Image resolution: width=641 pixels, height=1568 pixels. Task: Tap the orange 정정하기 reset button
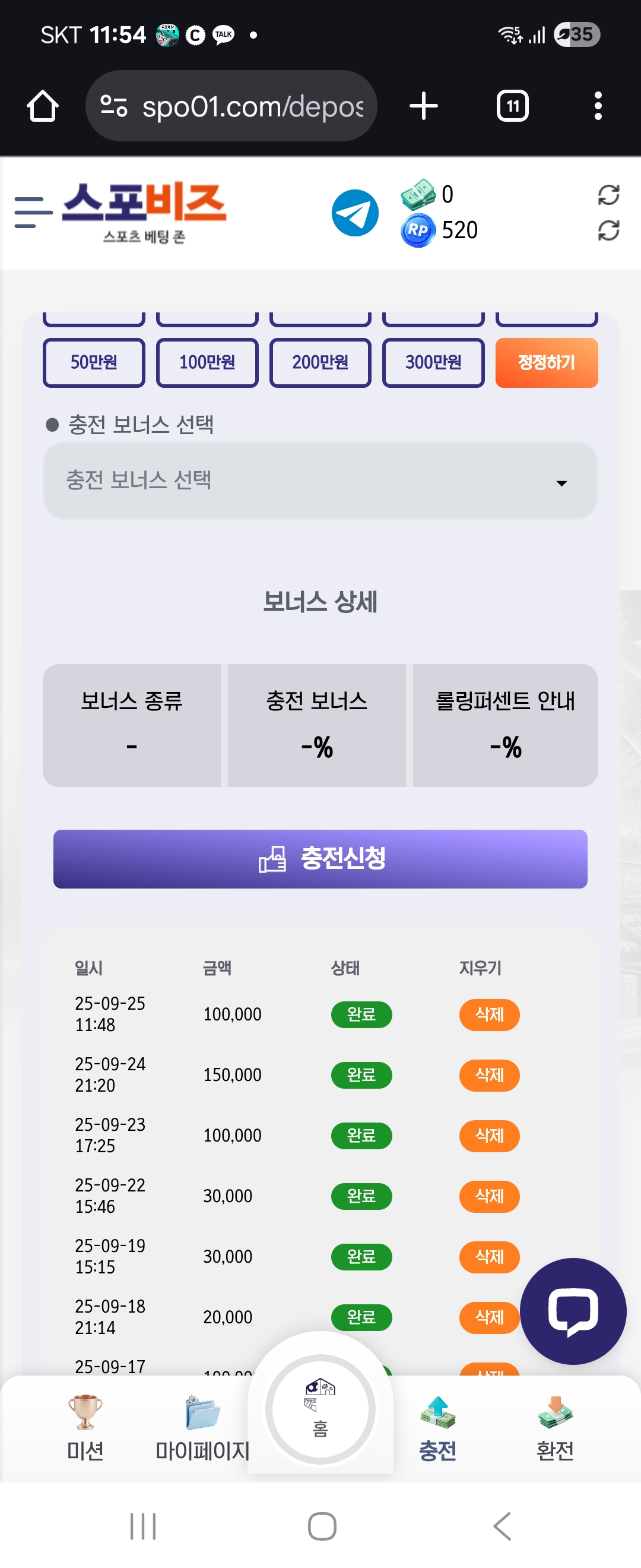[x=546, y=363]
